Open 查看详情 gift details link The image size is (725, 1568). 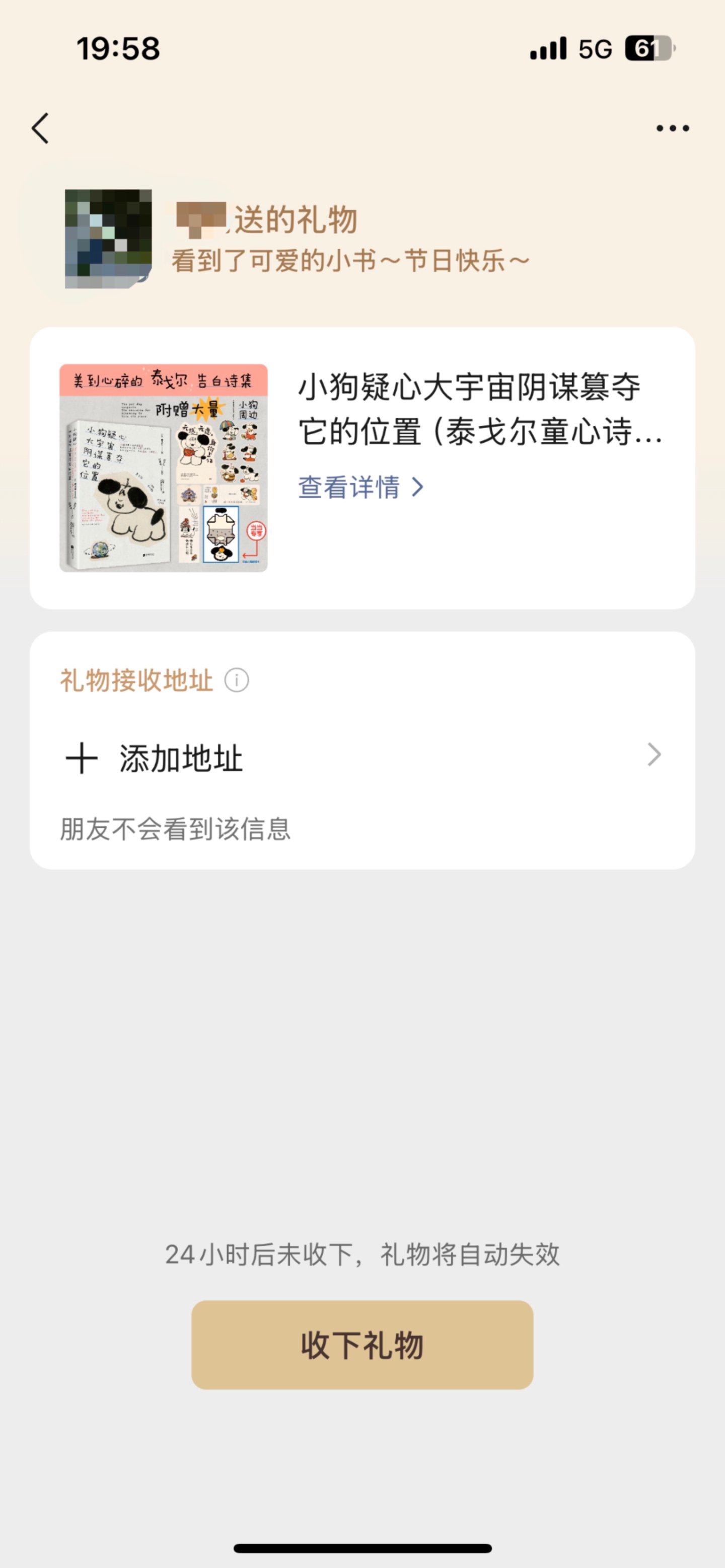(360, 487)
